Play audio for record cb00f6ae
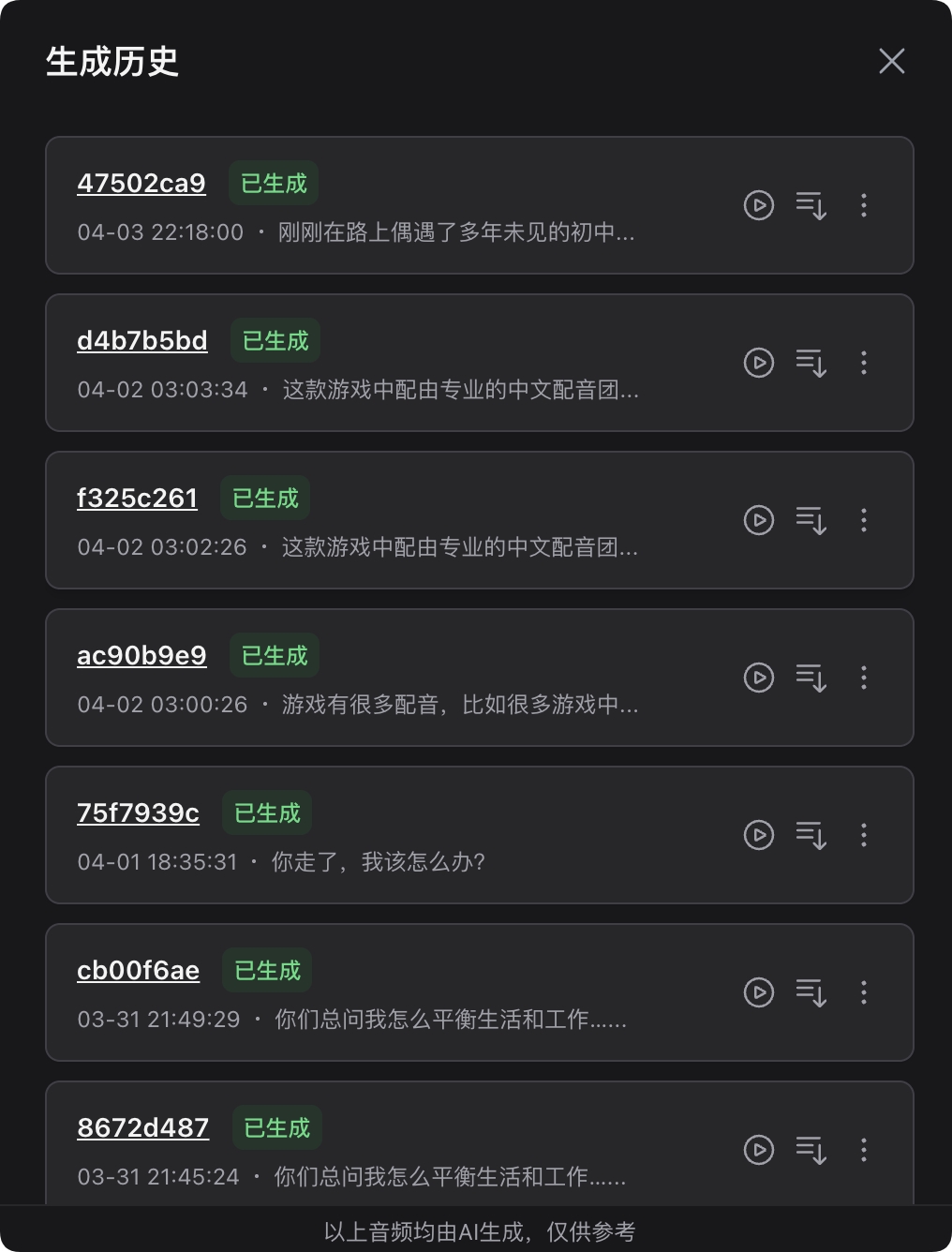The image size is (952, 1252). [758, 992]
